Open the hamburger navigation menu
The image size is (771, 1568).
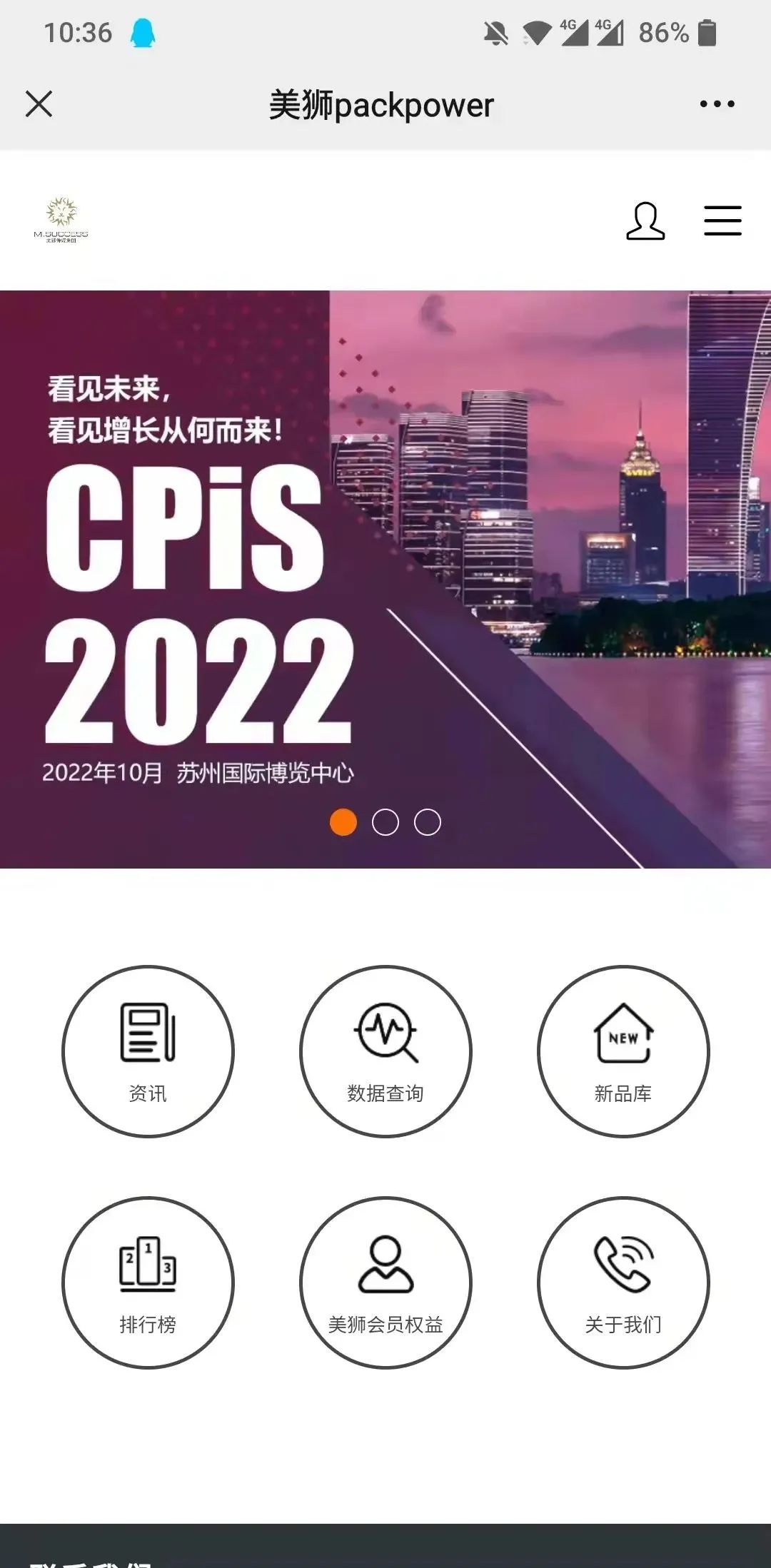click(x=722, y=221)
